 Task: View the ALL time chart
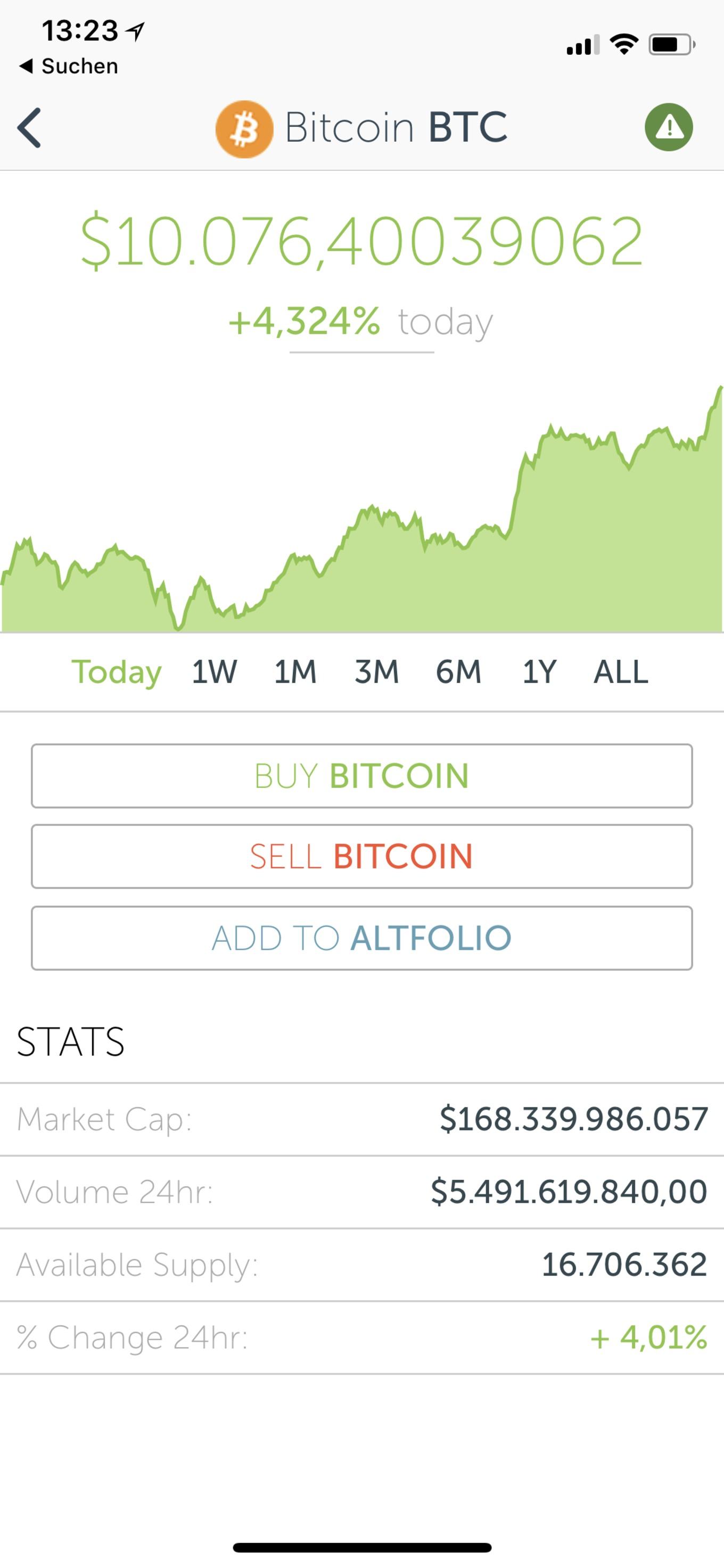(621, 672)
